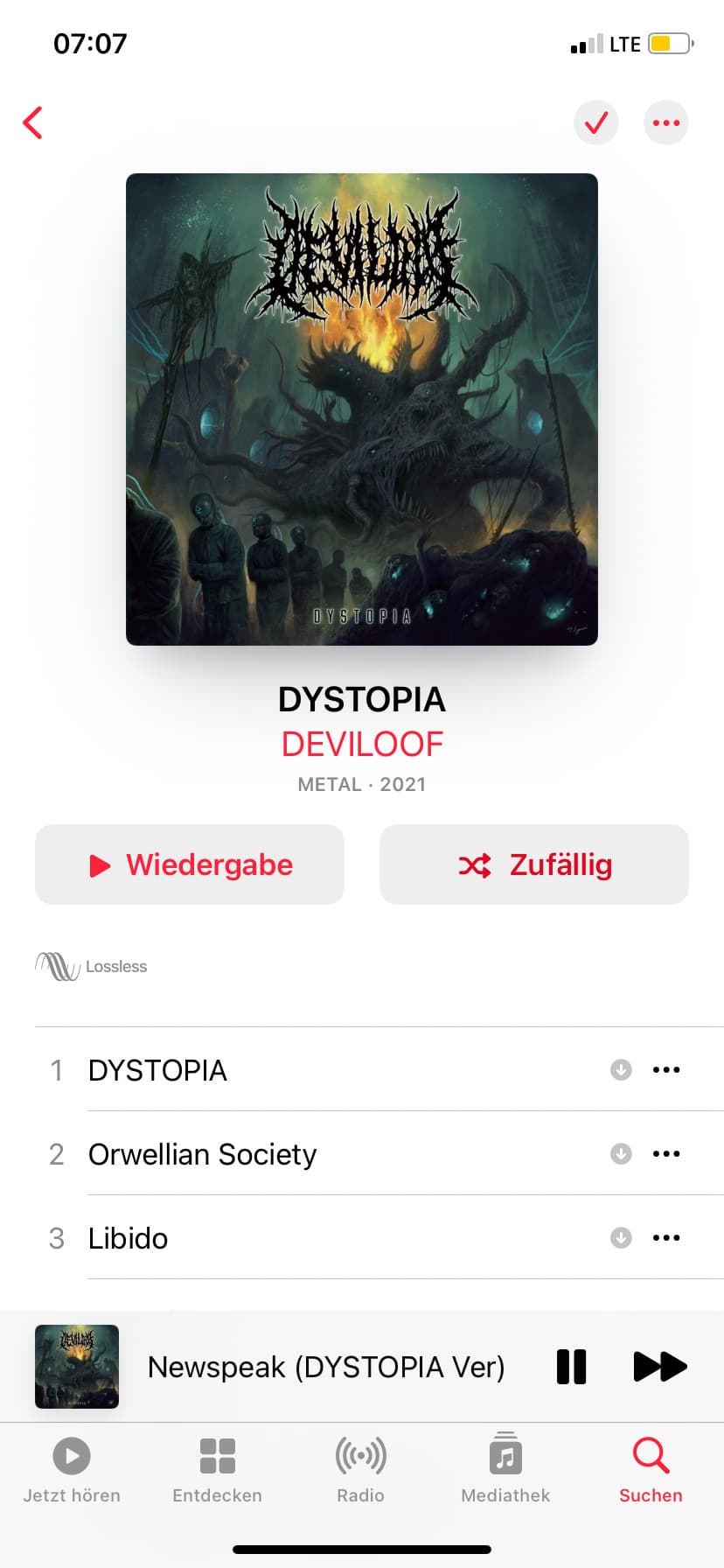Open more options for track DYSTOPIA
This screenshot has width=724, height=1568.
click(x=666, y=1069)
